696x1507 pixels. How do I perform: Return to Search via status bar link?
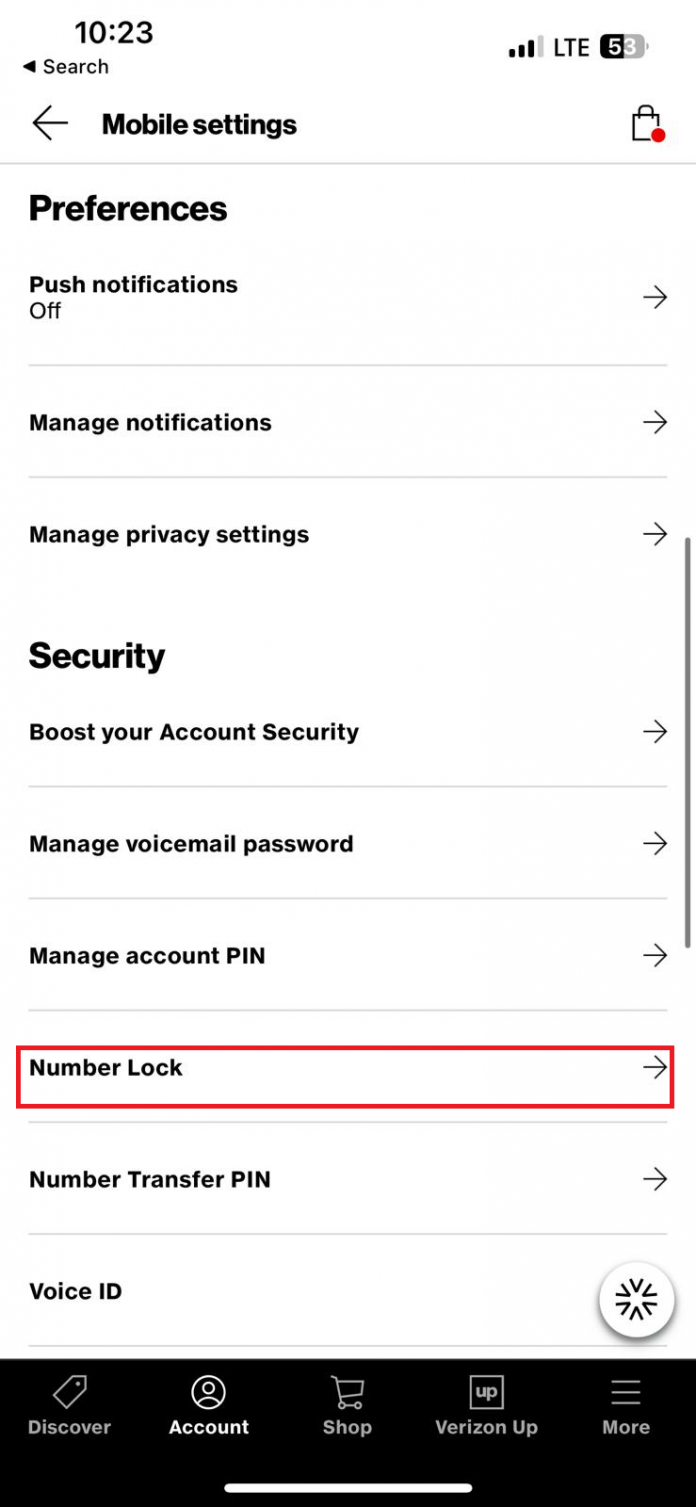point(66,67)
